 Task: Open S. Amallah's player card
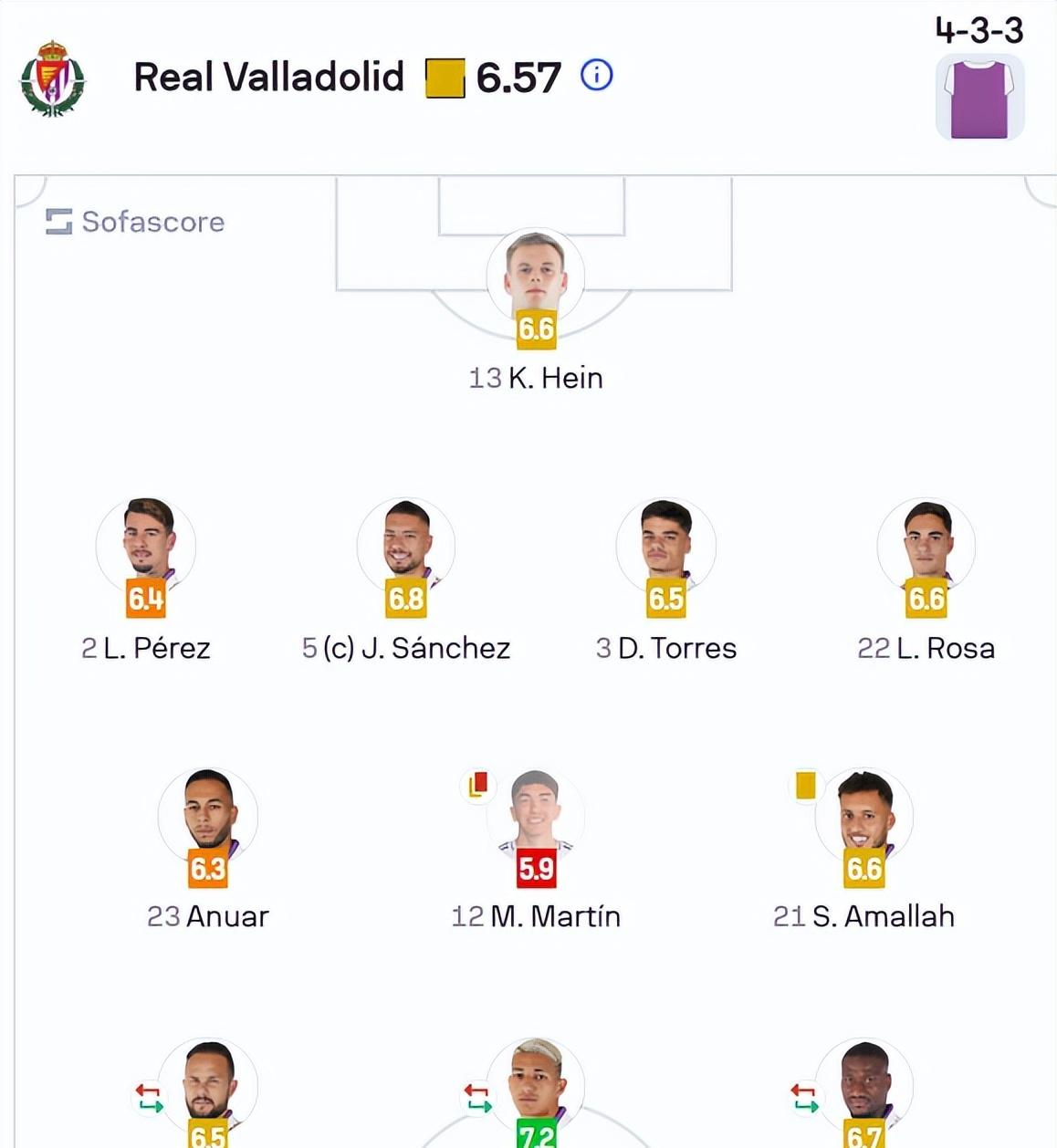[x=863, y=817]
